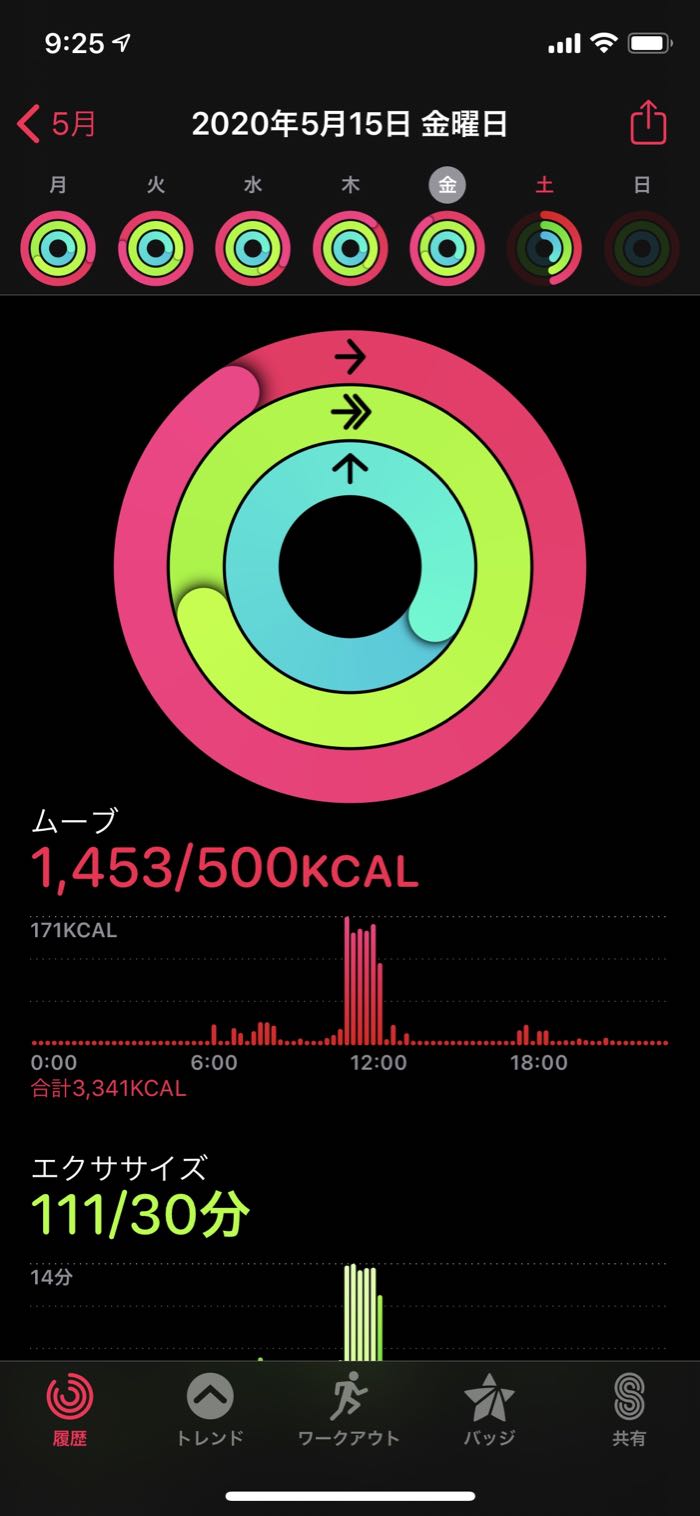Open the 履歴 tab
The image size is (700, 1516).
tap(70, 1408)
